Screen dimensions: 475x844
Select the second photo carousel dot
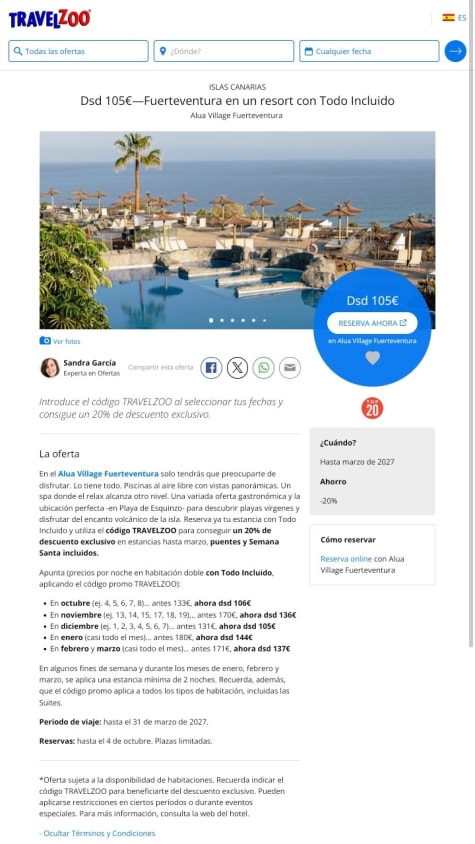[x=221, y=320]
